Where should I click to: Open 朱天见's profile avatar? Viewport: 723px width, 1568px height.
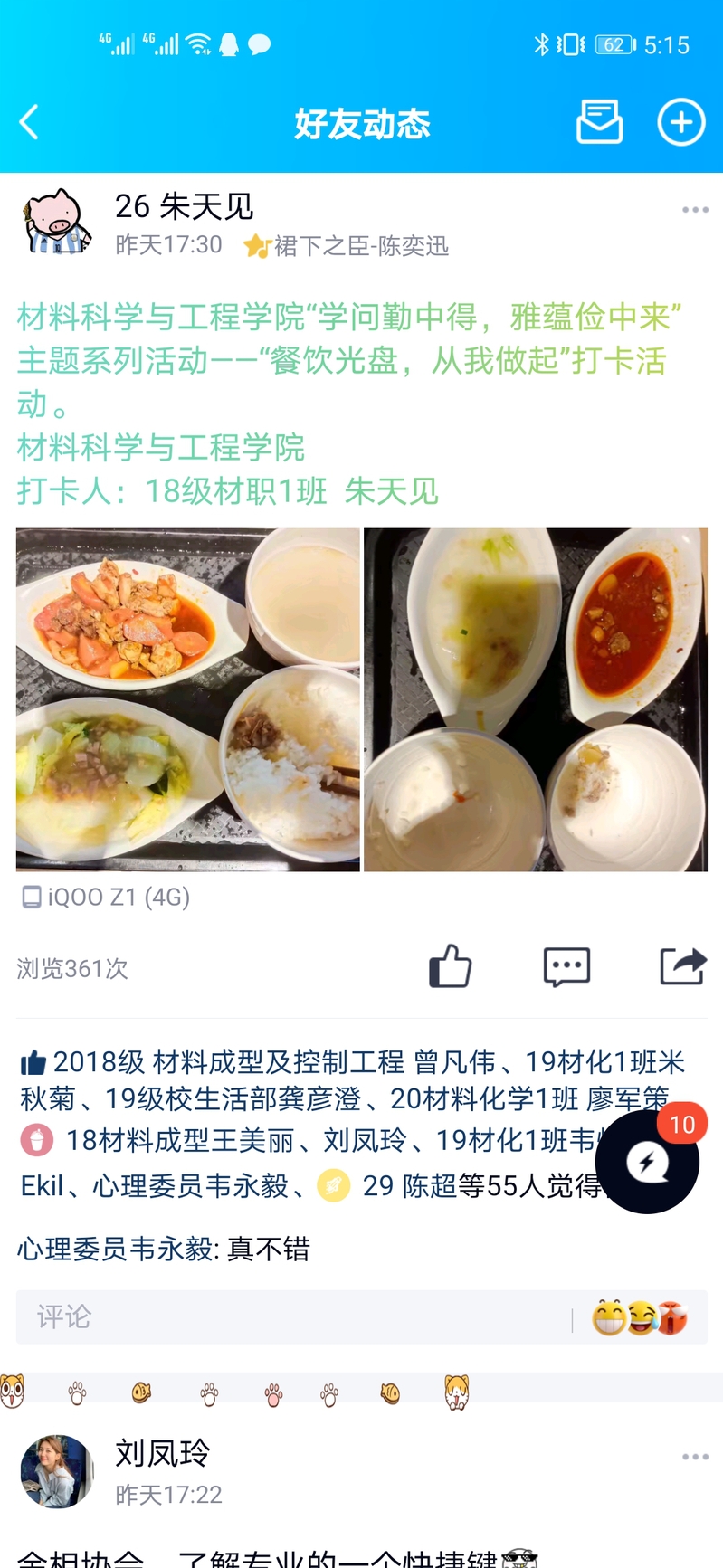pos(56,223)
